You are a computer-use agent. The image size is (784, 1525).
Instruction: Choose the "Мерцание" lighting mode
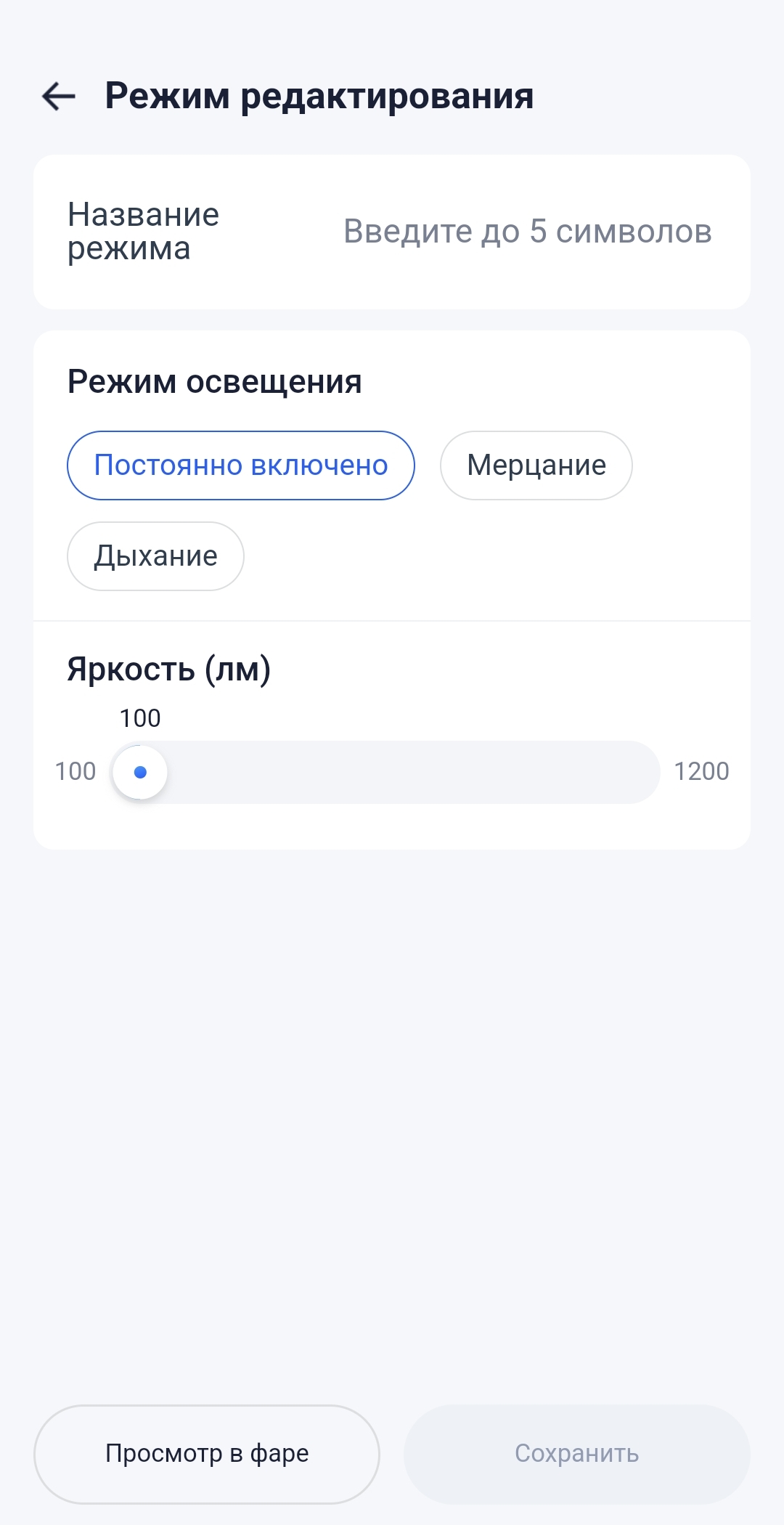point(536,465)
